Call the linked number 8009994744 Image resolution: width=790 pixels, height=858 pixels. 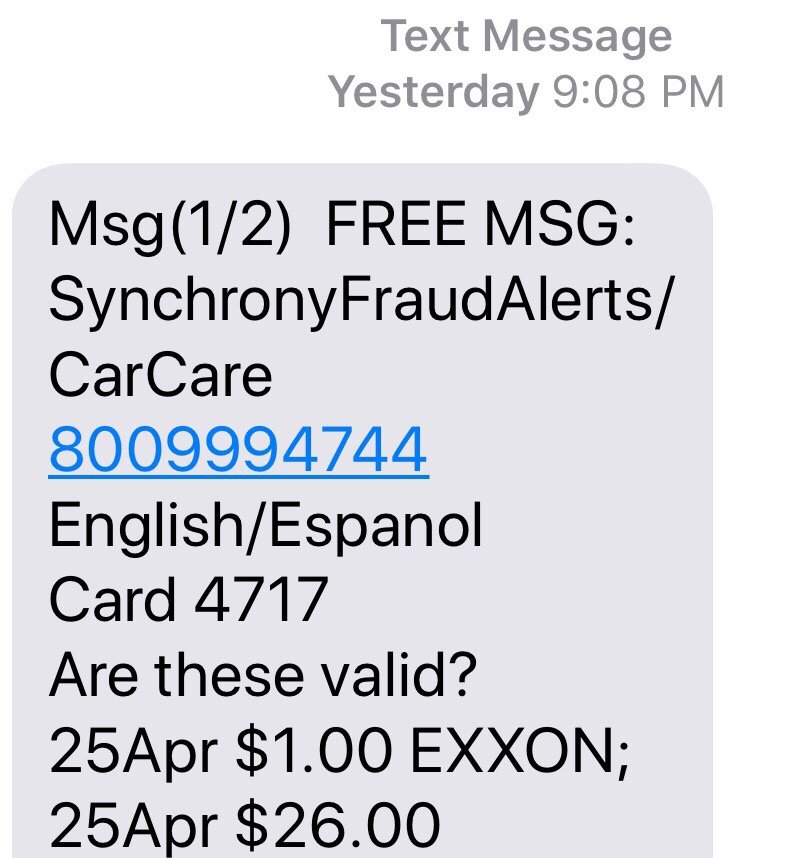coord(238,452)
